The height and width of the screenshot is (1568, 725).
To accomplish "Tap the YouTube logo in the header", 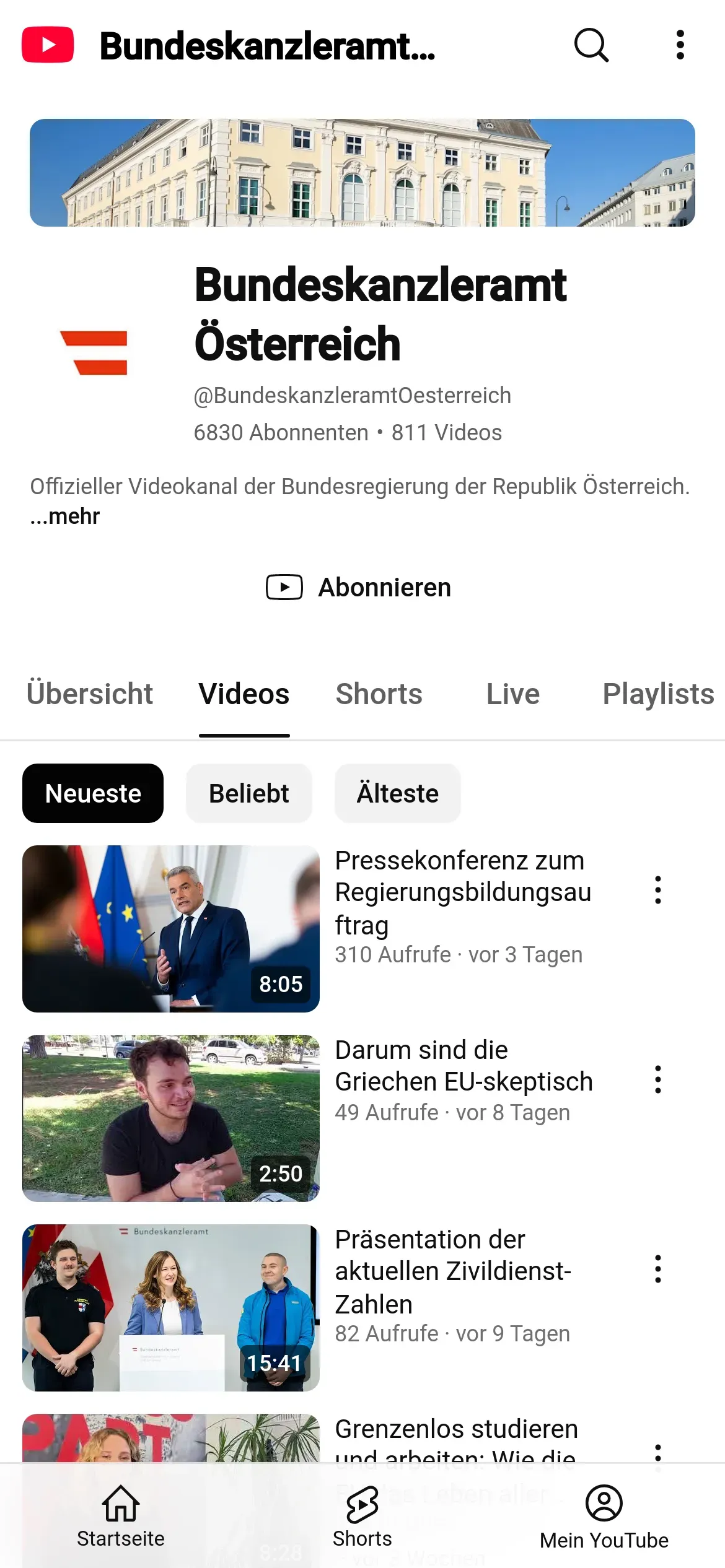I will pos(48,45).
